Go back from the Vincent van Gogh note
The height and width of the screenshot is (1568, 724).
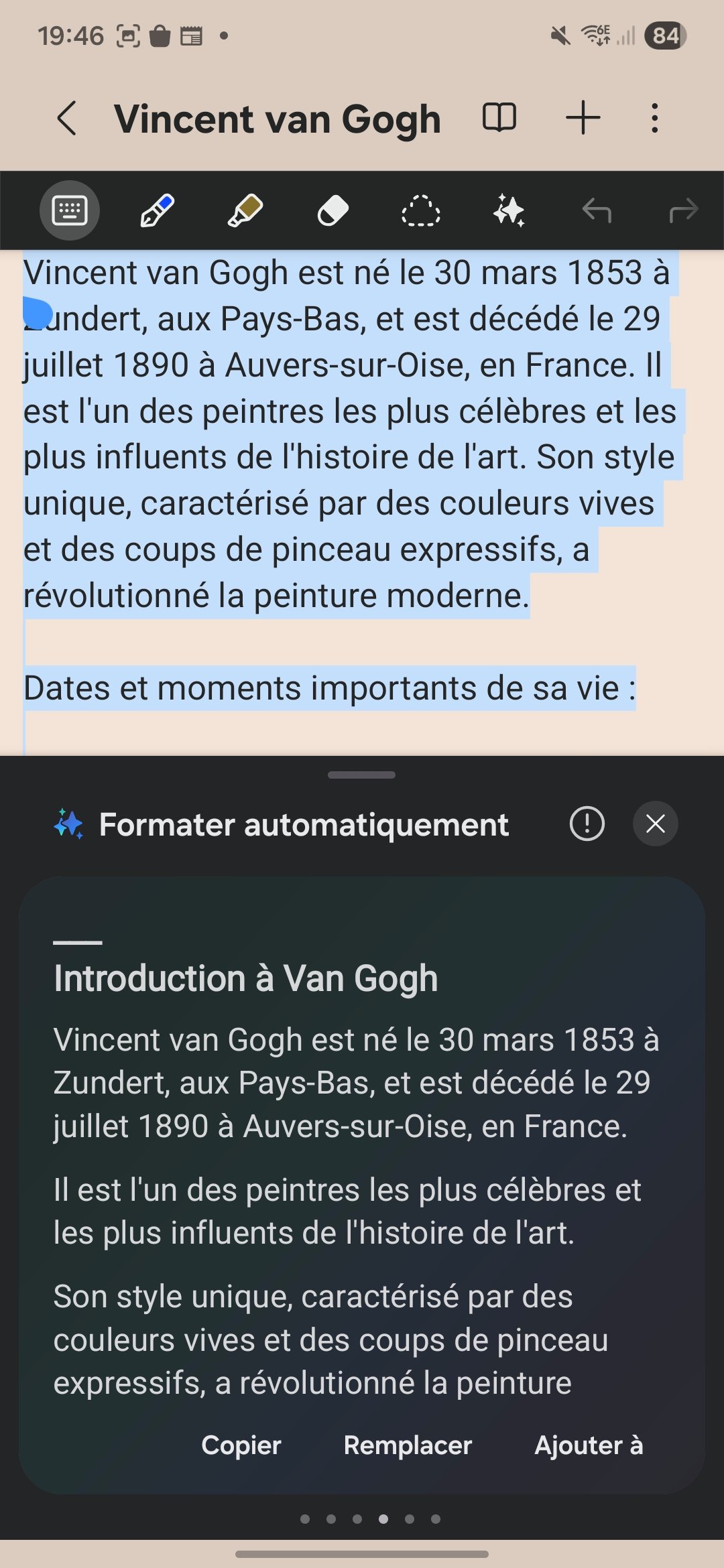pos(67,119)
